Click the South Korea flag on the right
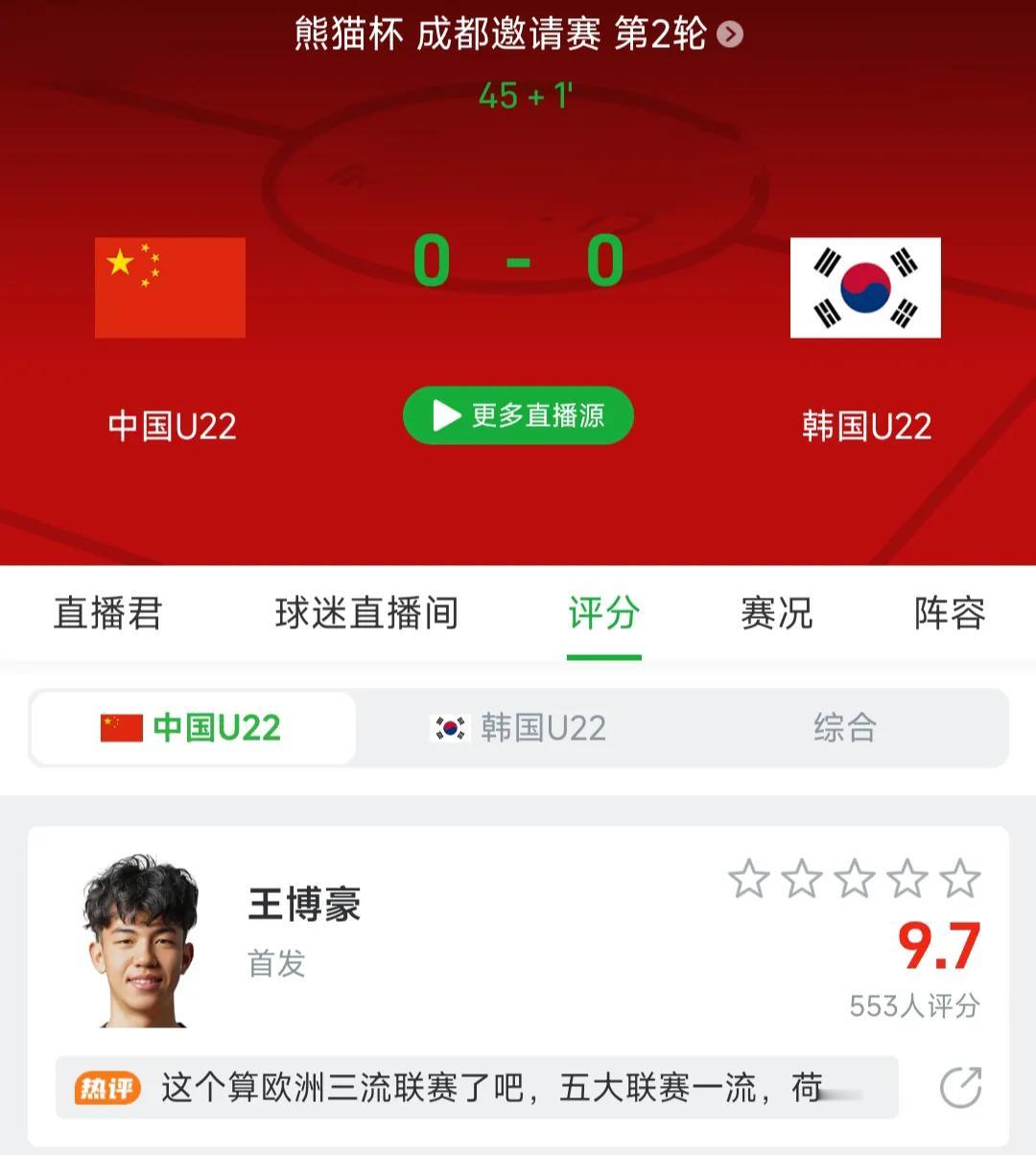This screenshot has width=1036, height=1155. point(864,287)
